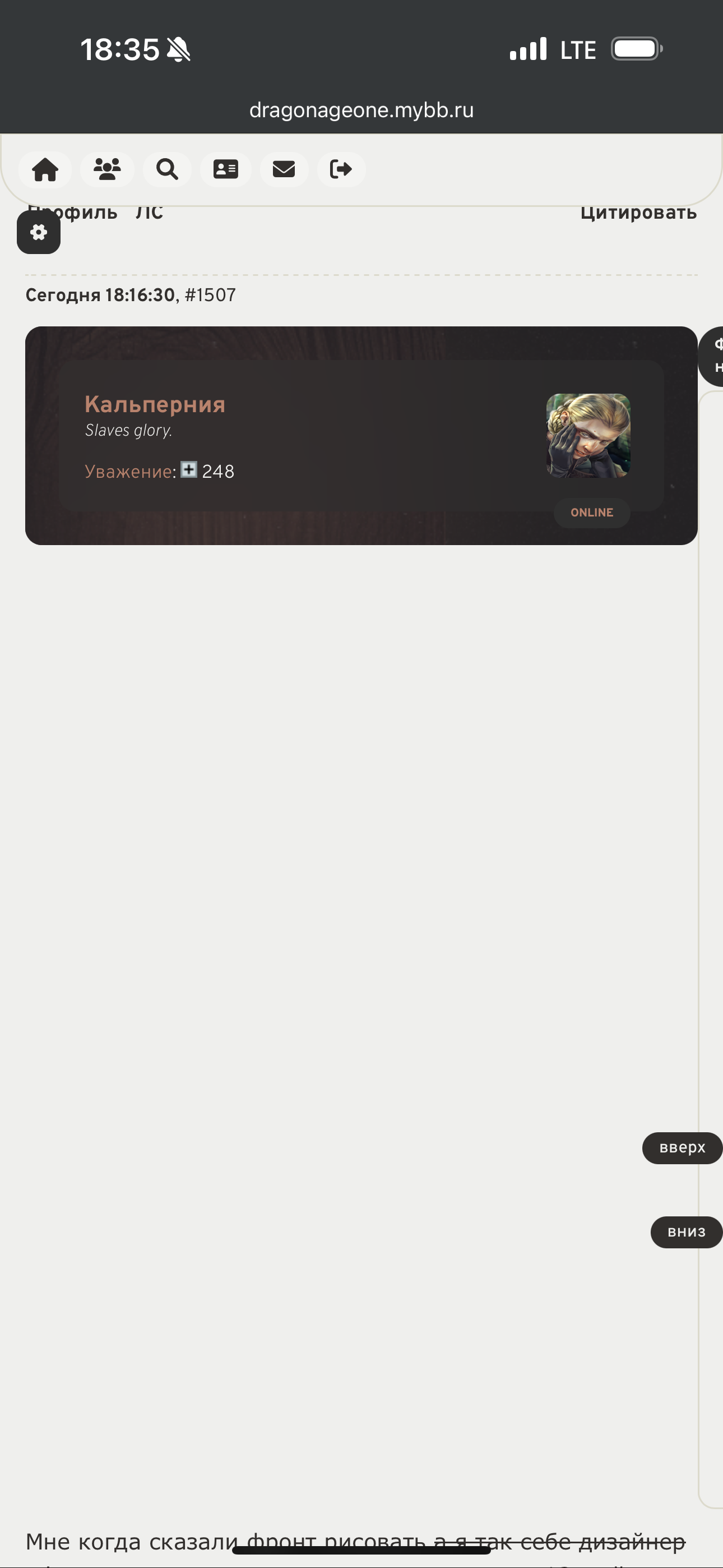This screenshot has width=723, height=1568.
Task: Quote the post with Цитировать
Action: (x=638, y=213)
